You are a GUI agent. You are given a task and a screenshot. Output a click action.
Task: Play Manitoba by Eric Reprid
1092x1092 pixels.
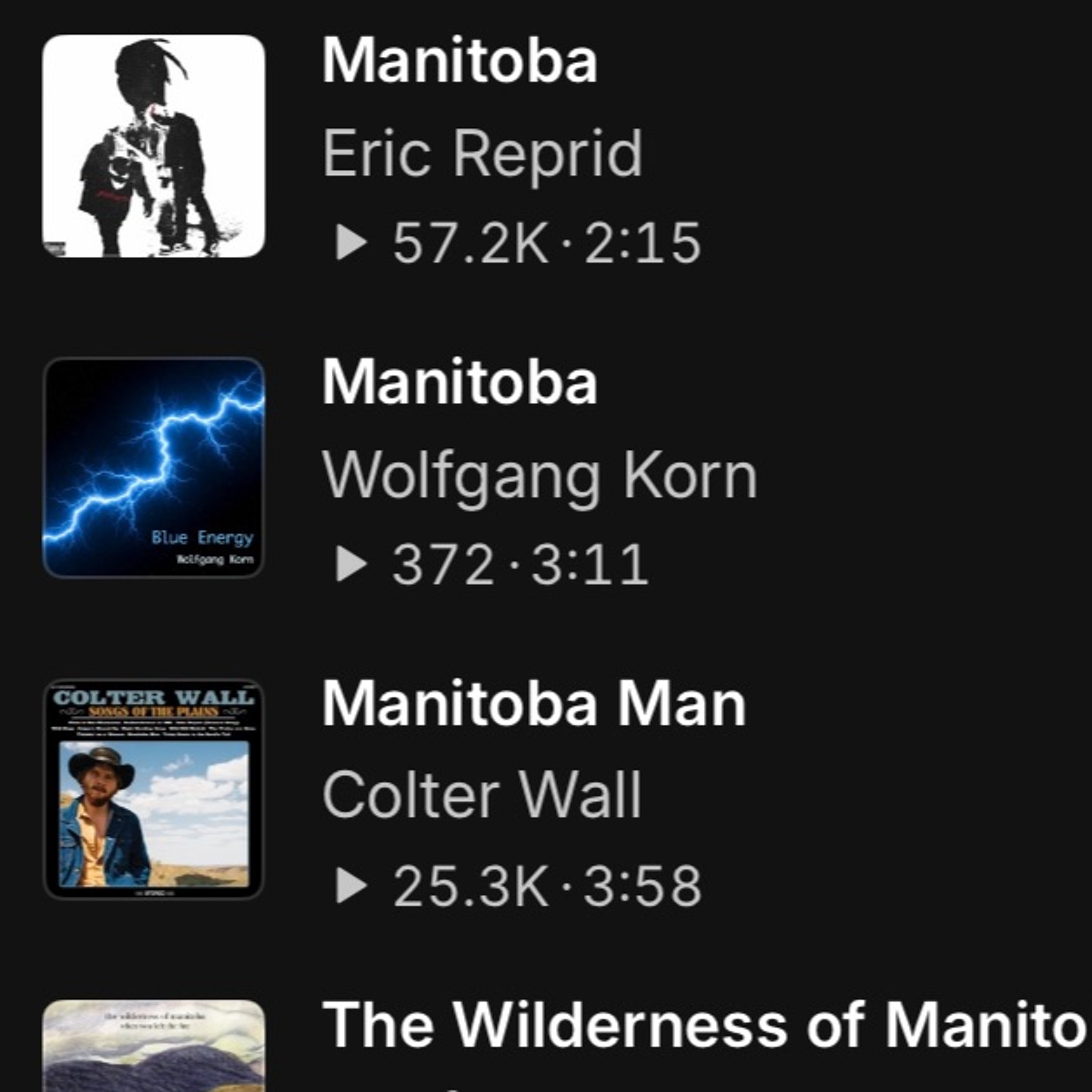coord(154,146)
